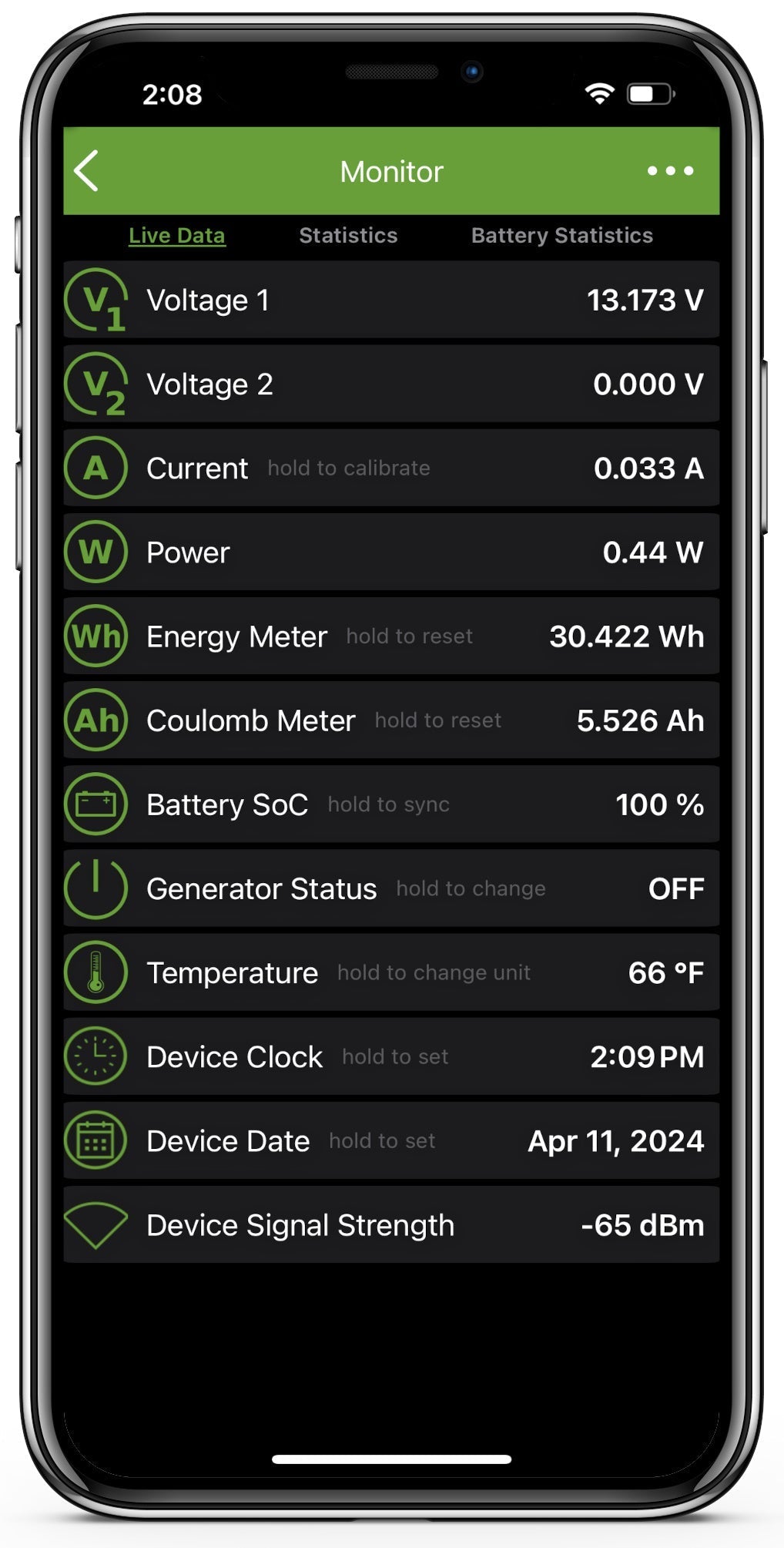This screenshot has width=784, height=1548.
Task: Click the Battery SoC battery icon
Action: [x=96, y=804]
